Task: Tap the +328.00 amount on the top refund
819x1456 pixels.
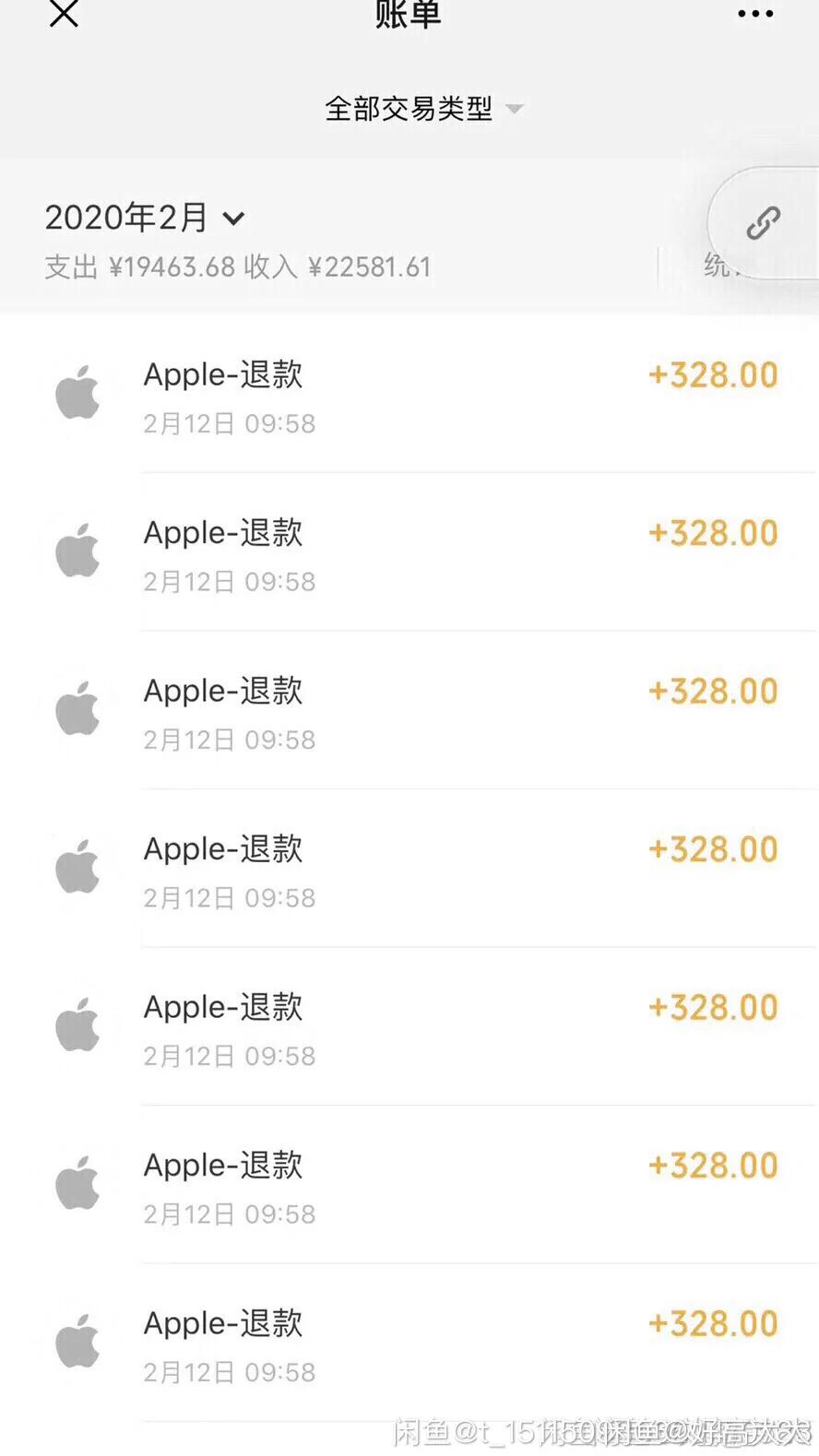Action: [x=712, y=374]
